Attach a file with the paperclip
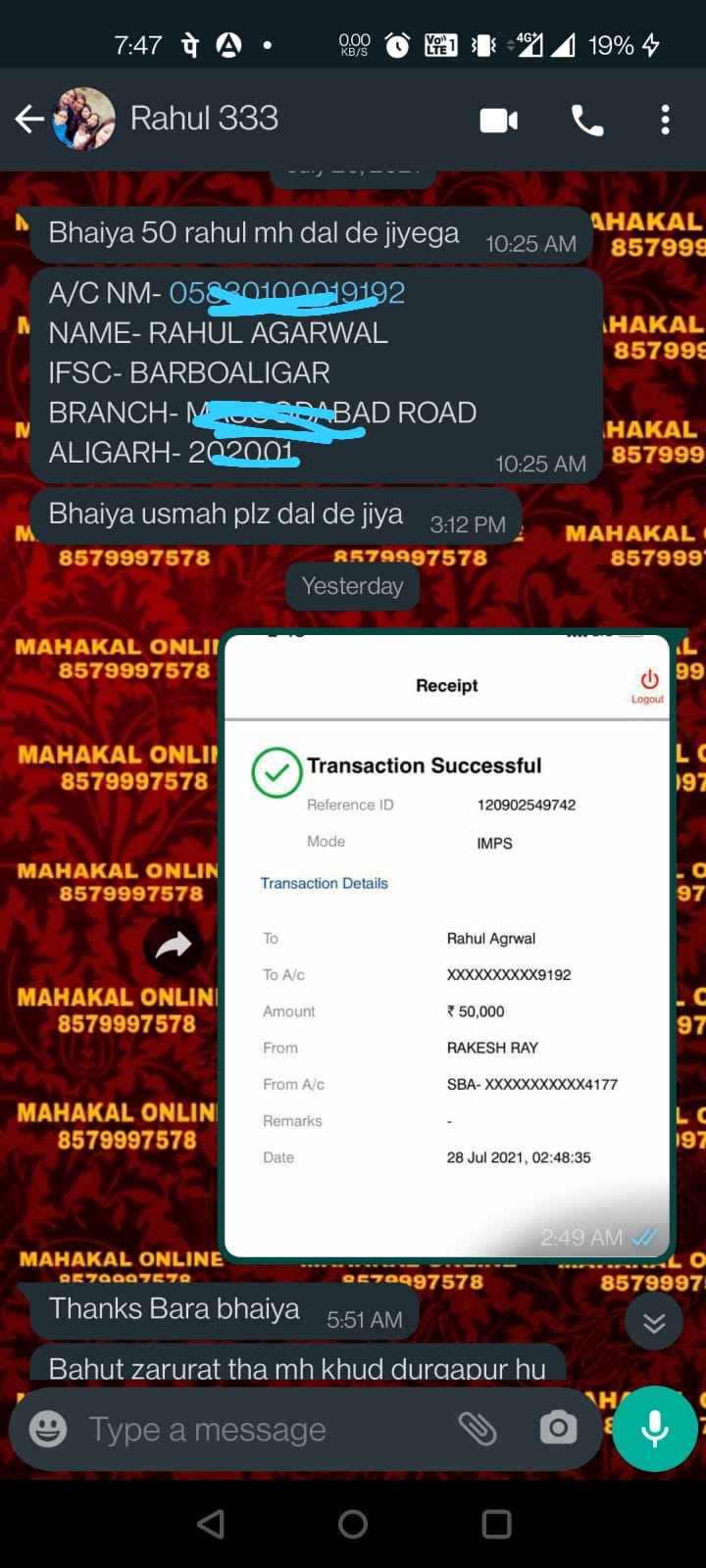This screenshot has width=706, height=1568. click(x=478, y=1429)
